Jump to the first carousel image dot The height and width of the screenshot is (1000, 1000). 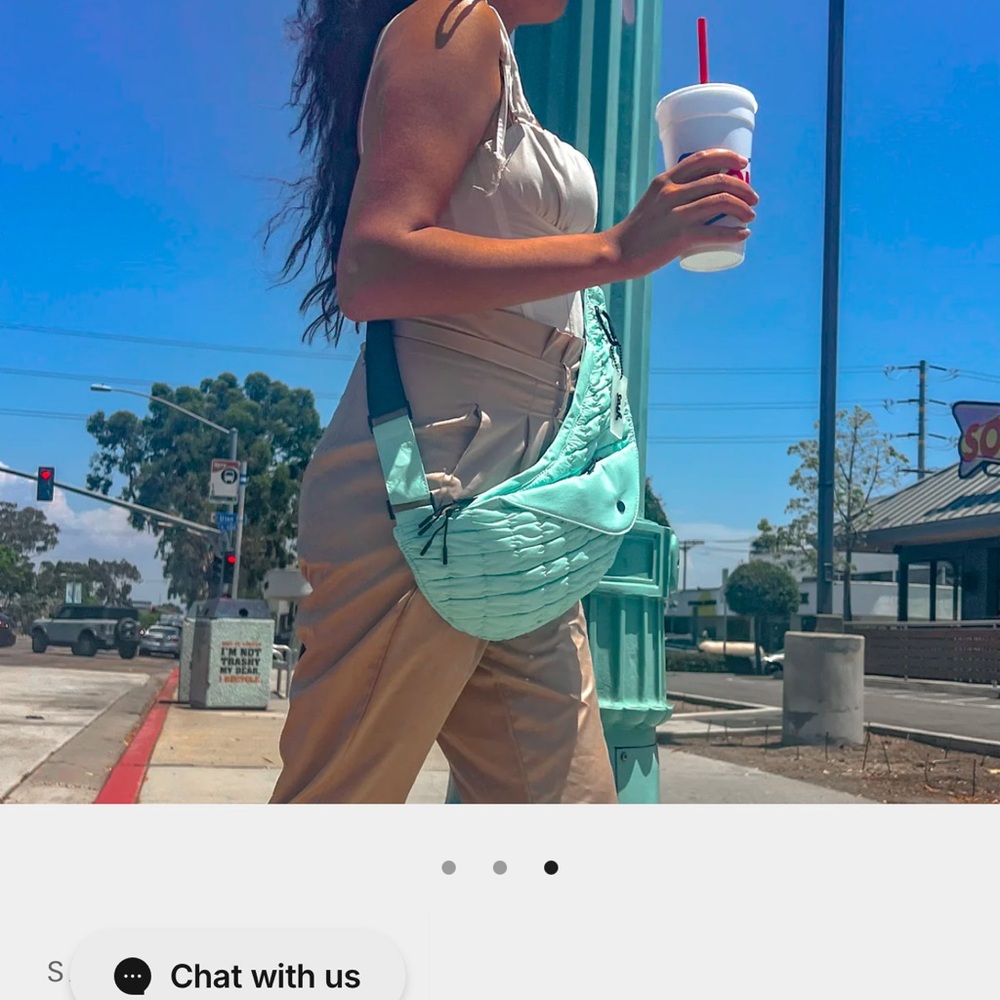point(449,867)
